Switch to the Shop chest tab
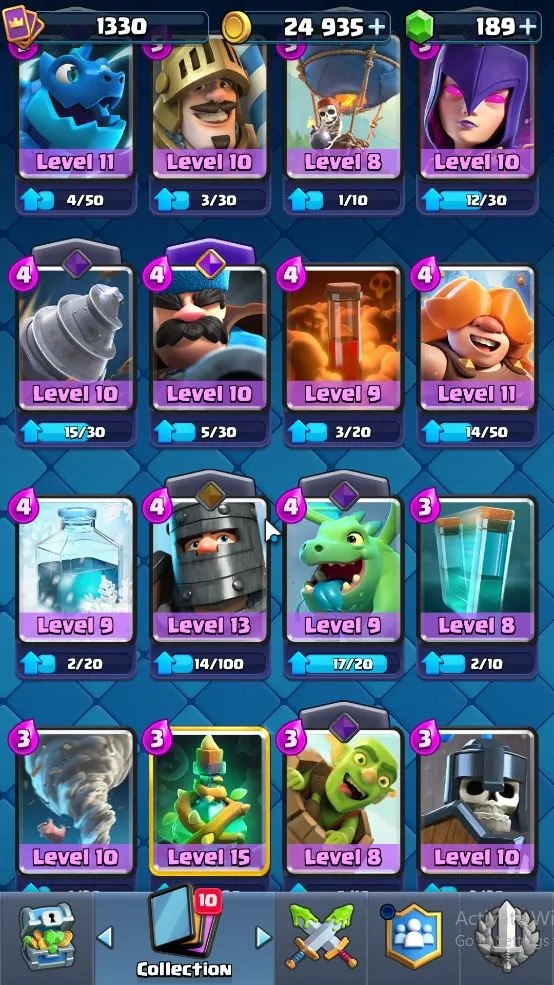The width and height of the screenshot is (554, 985). (x=47, y=937)
